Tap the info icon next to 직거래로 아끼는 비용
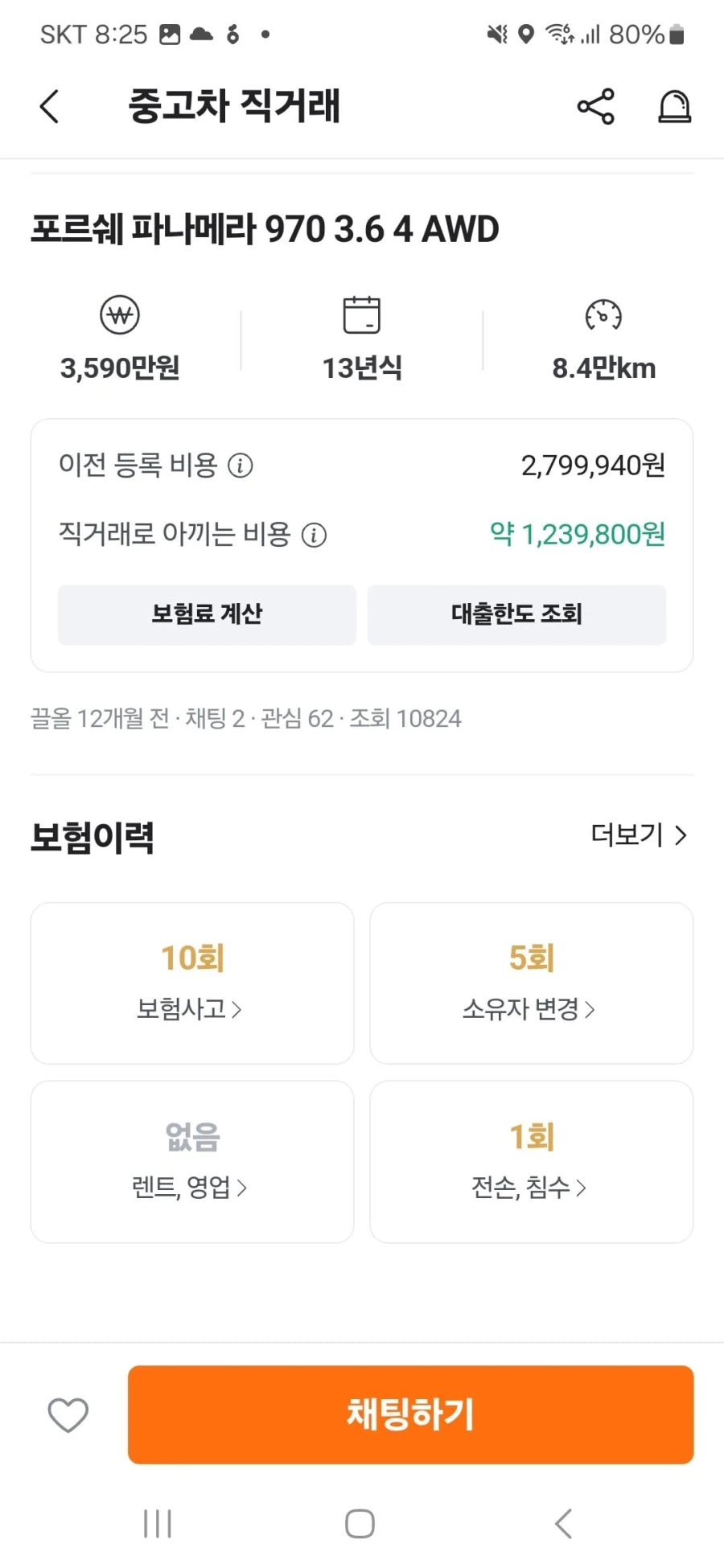 coord(315,535)
